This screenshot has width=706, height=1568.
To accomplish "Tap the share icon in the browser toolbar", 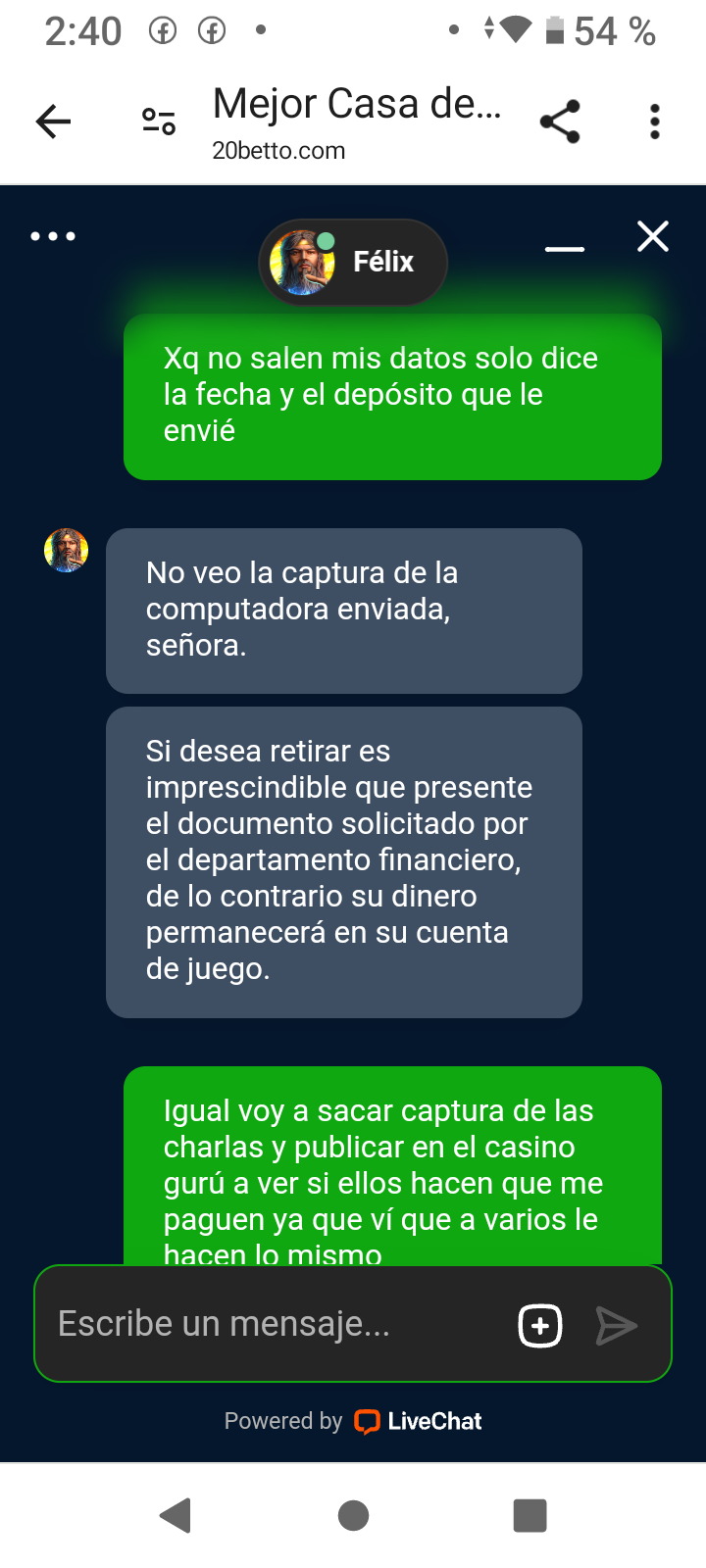I will (x=560, y=120).
